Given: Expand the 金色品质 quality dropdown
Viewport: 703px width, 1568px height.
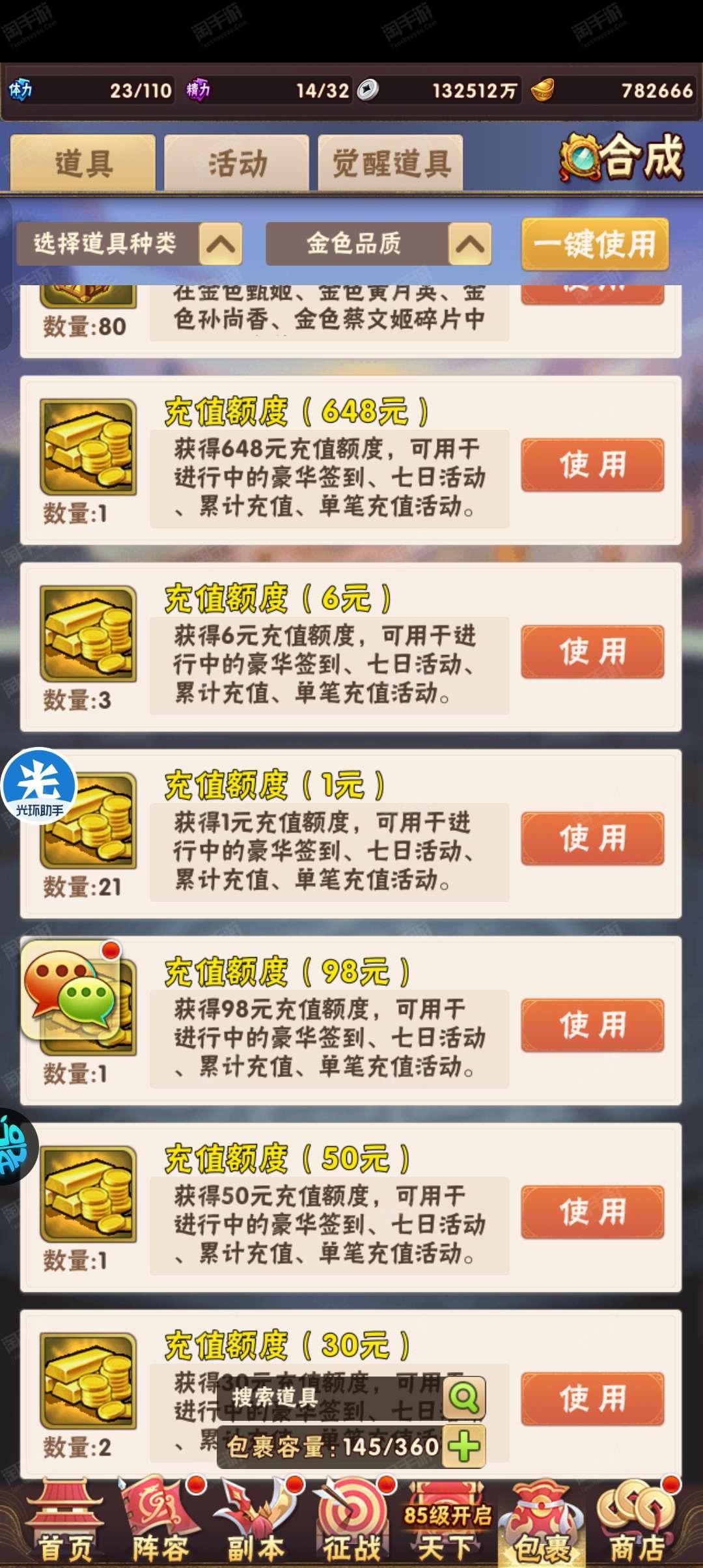Looking at the screenshot, I should coord(378,244).
